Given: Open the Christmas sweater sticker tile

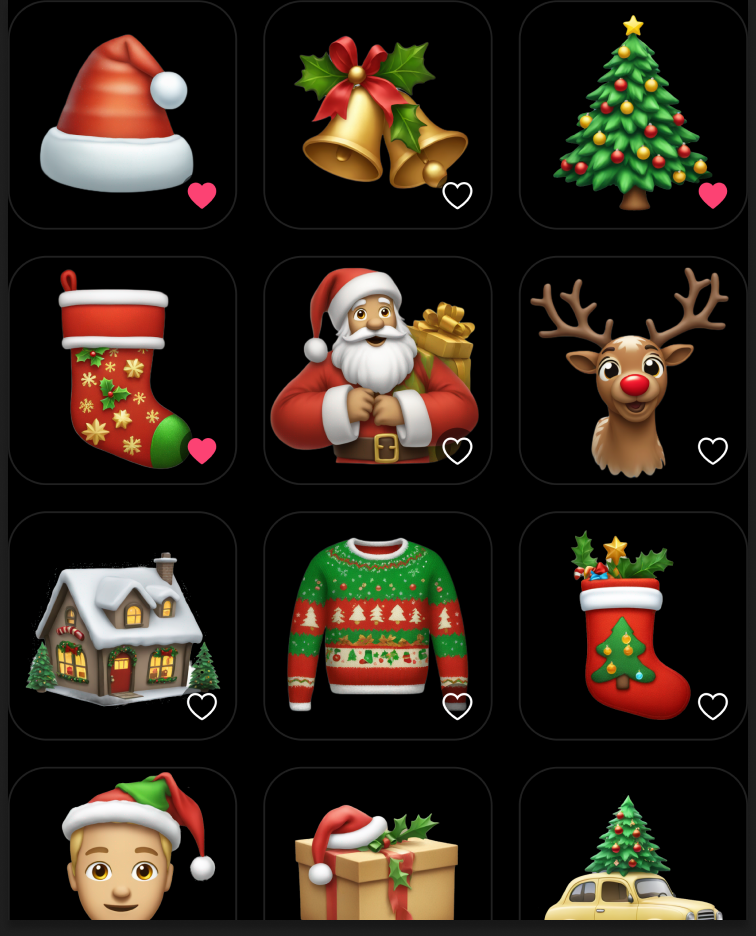Looking at the screenshot, I should [377, 620].
